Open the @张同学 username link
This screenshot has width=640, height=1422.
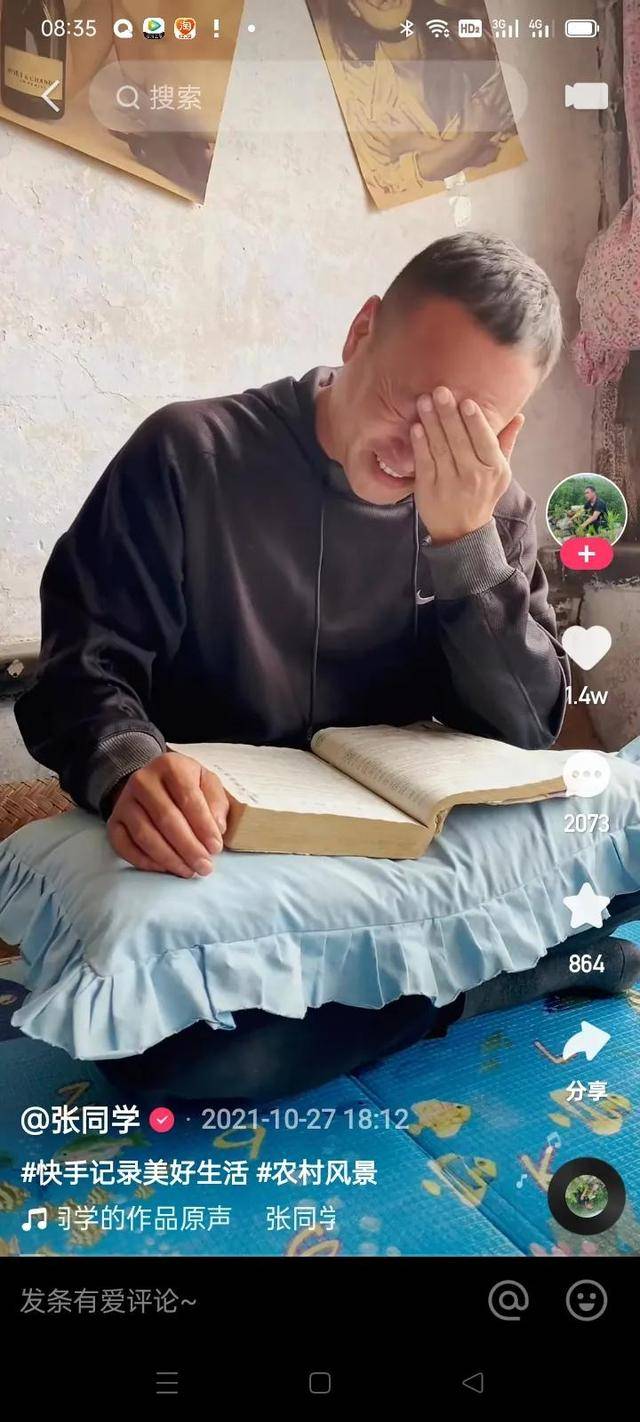(82, 1119)
